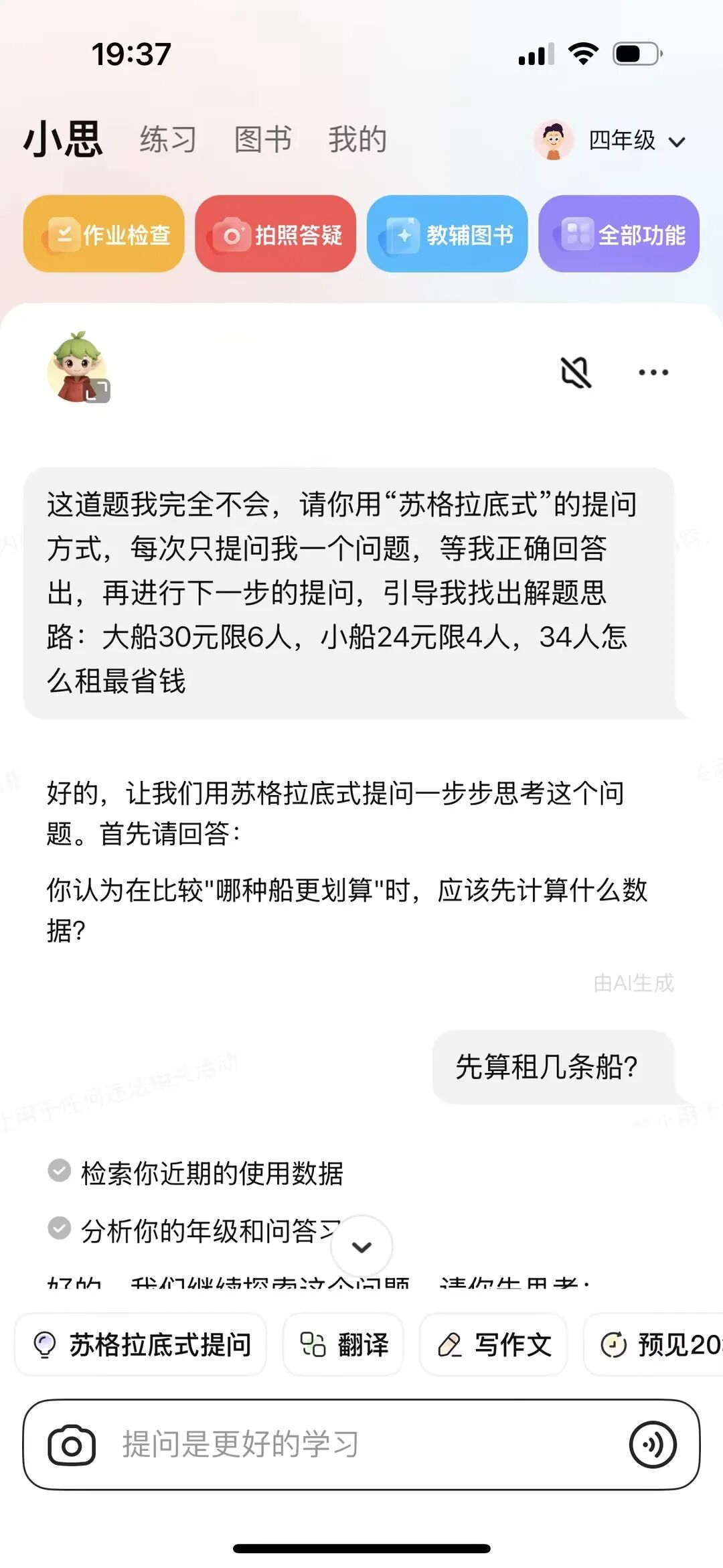
Task: Switch to the 练习 tab
Action: 168,140
